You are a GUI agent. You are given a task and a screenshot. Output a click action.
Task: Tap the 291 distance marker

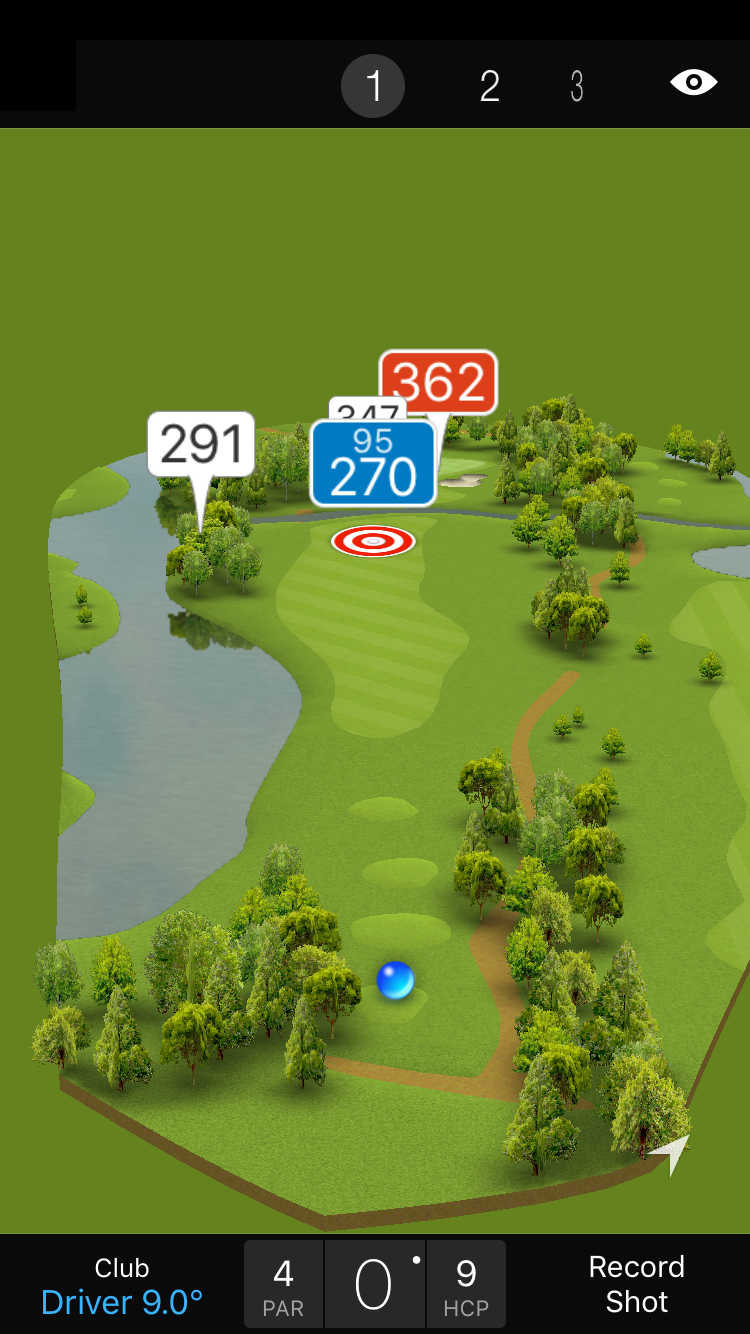(201, 444)
